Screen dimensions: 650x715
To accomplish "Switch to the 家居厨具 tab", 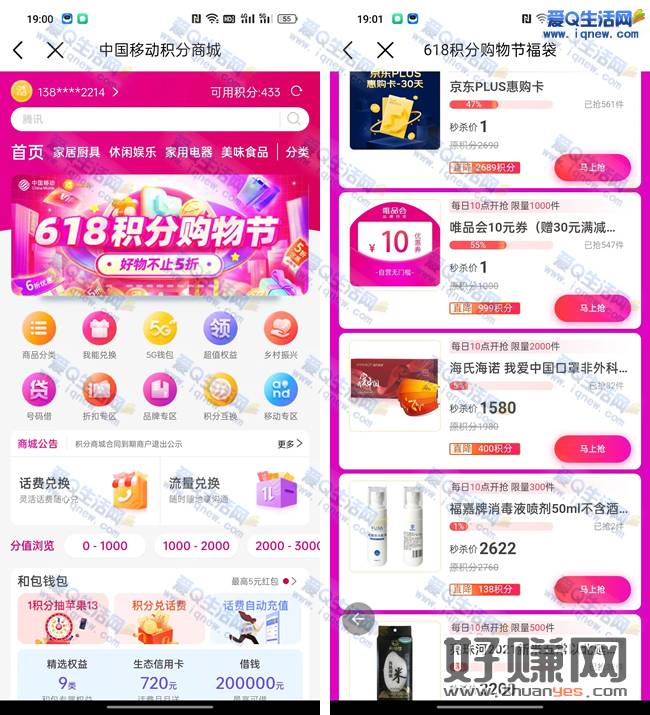I will pyautogui.click(x=77, y=152).
